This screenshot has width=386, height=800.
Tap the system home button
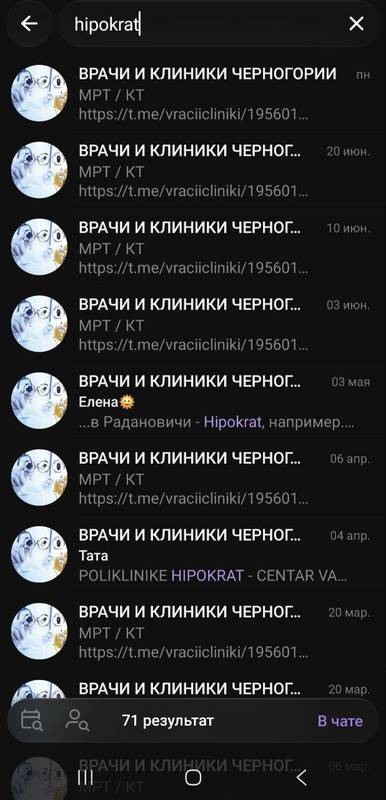tap(193, 778)
